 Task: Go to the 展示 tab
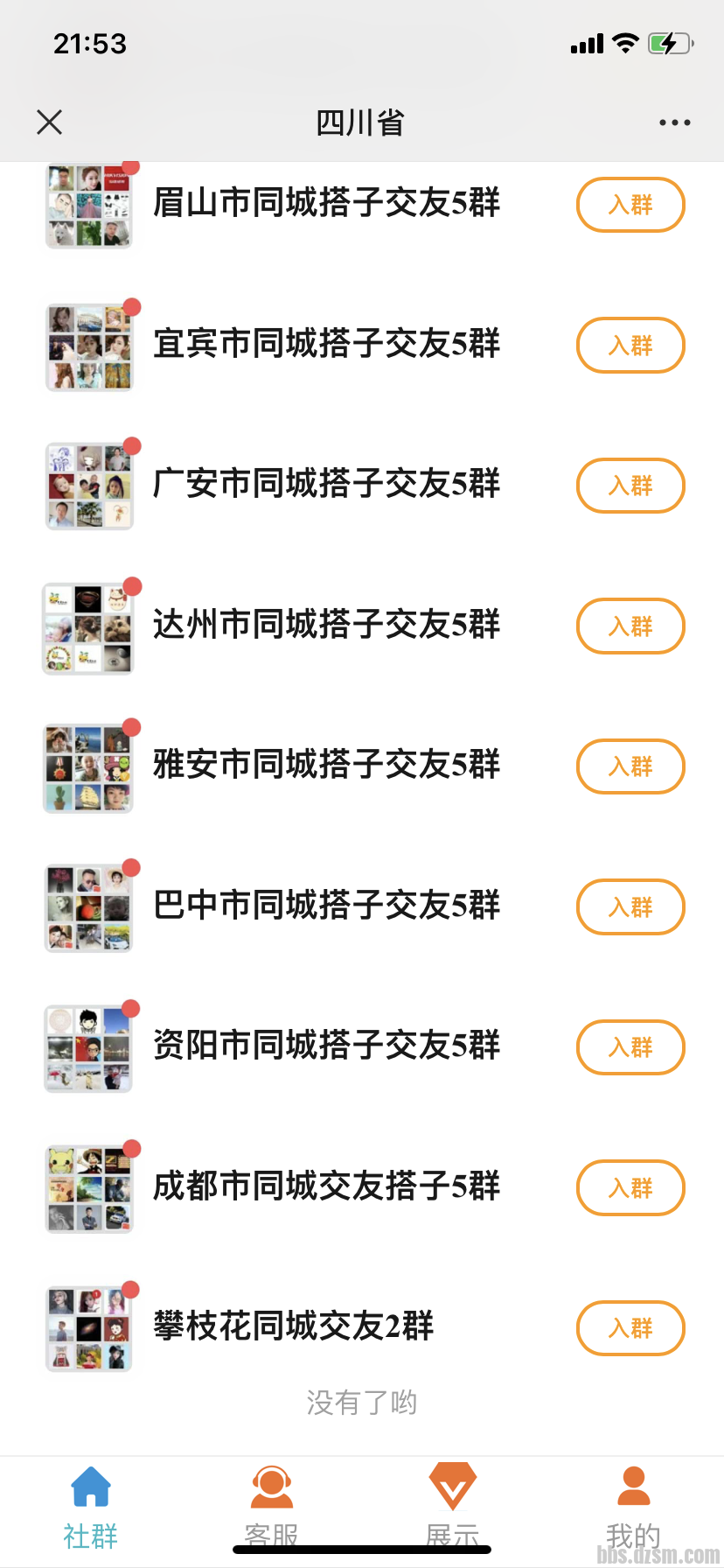[452, 1505]
